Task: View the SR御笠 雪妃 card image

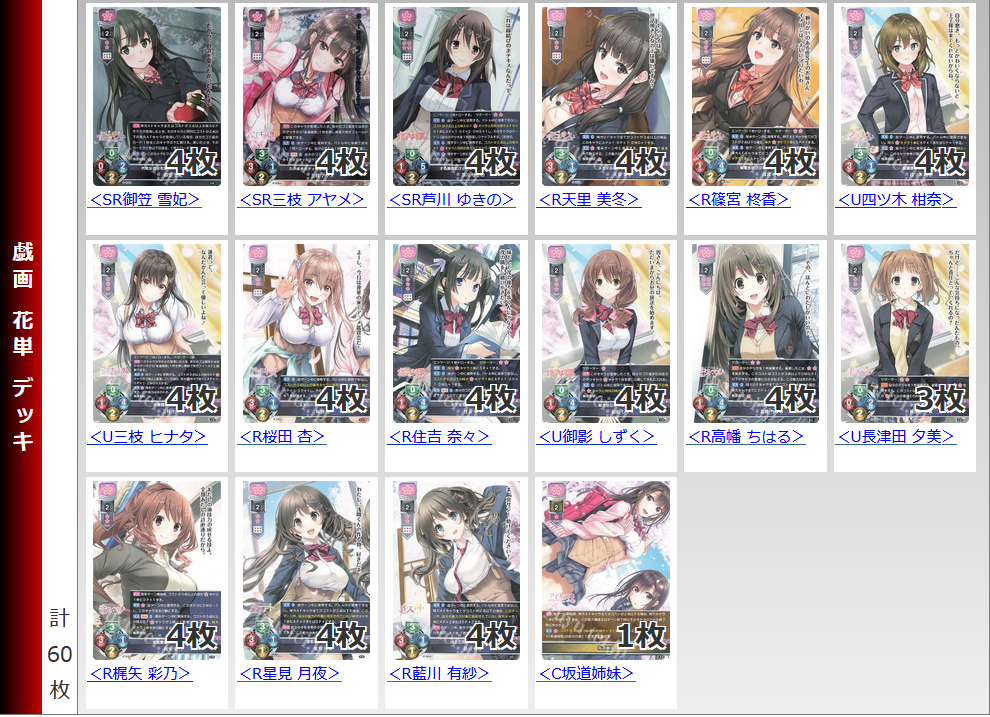Action: 157,96
